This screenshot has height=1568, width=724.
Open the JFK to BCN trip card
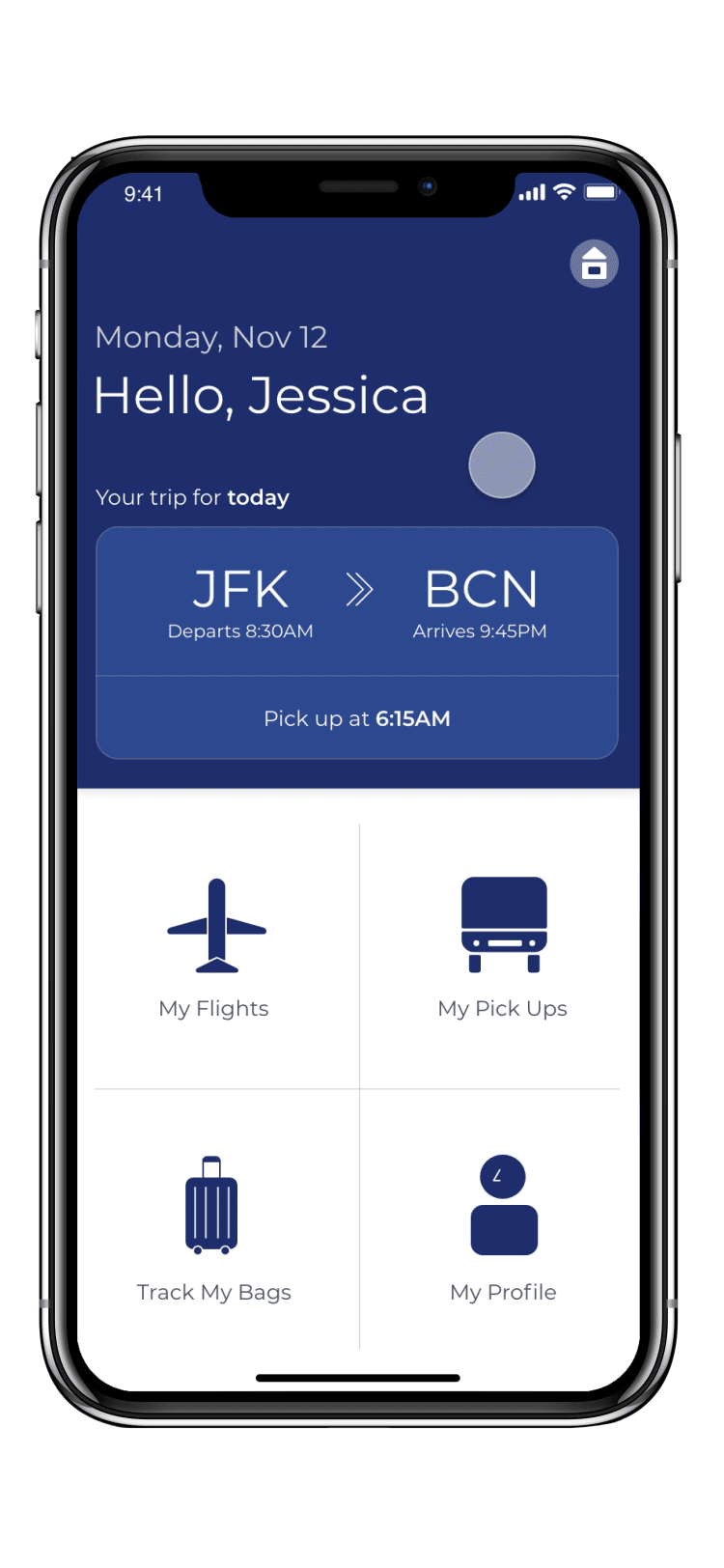coord(356,602)
